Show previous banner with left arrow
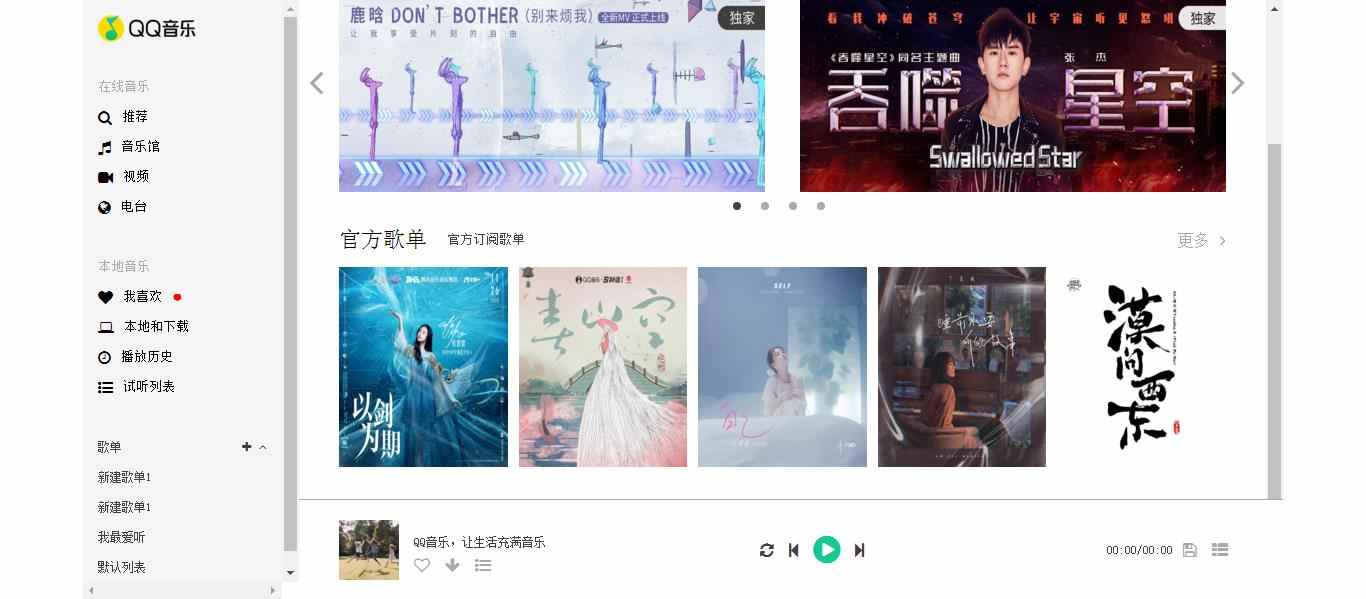 317,83
